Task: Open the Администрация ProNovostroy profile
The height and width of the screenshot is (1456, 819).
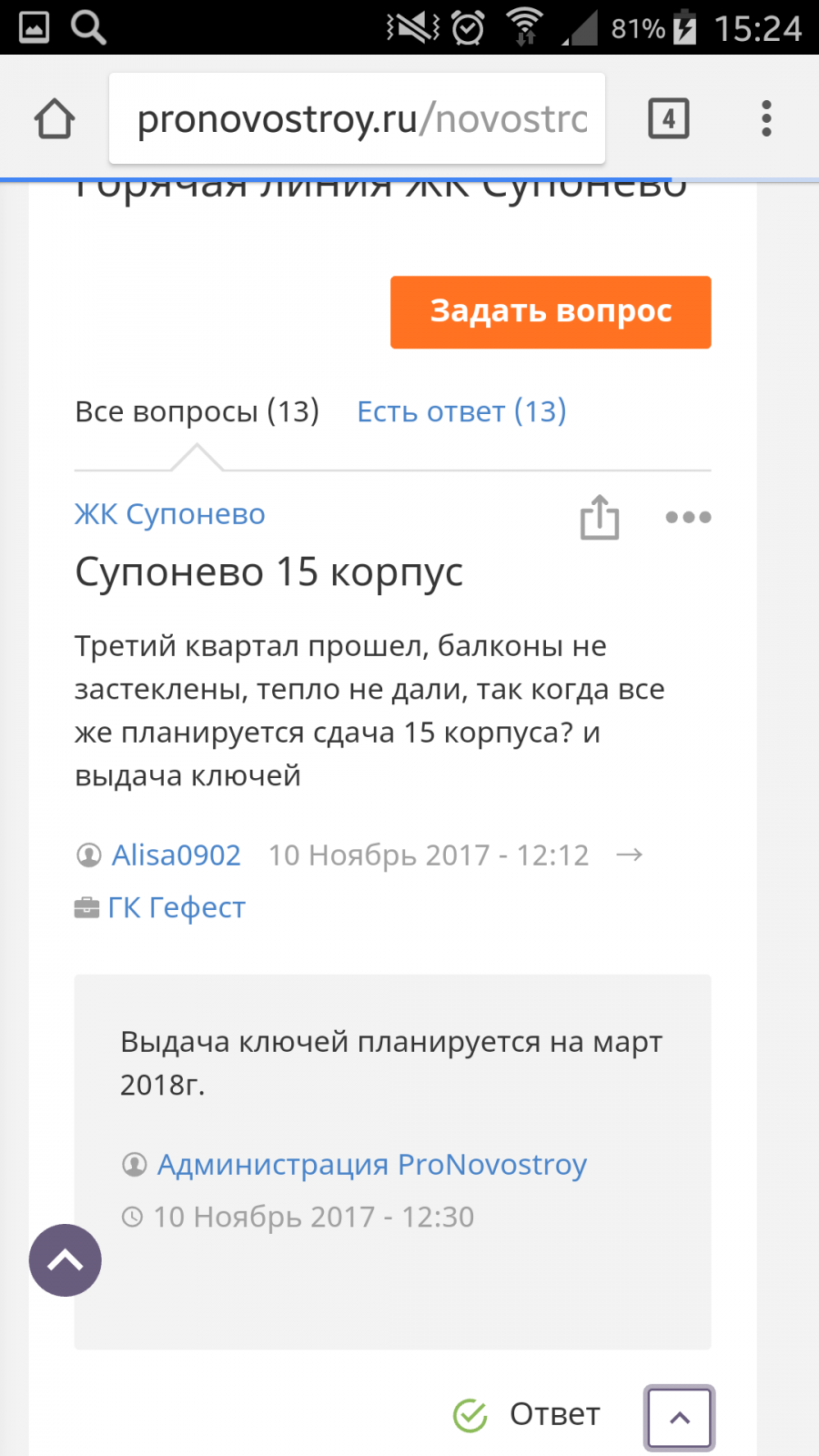Action: coord(371,1165)
